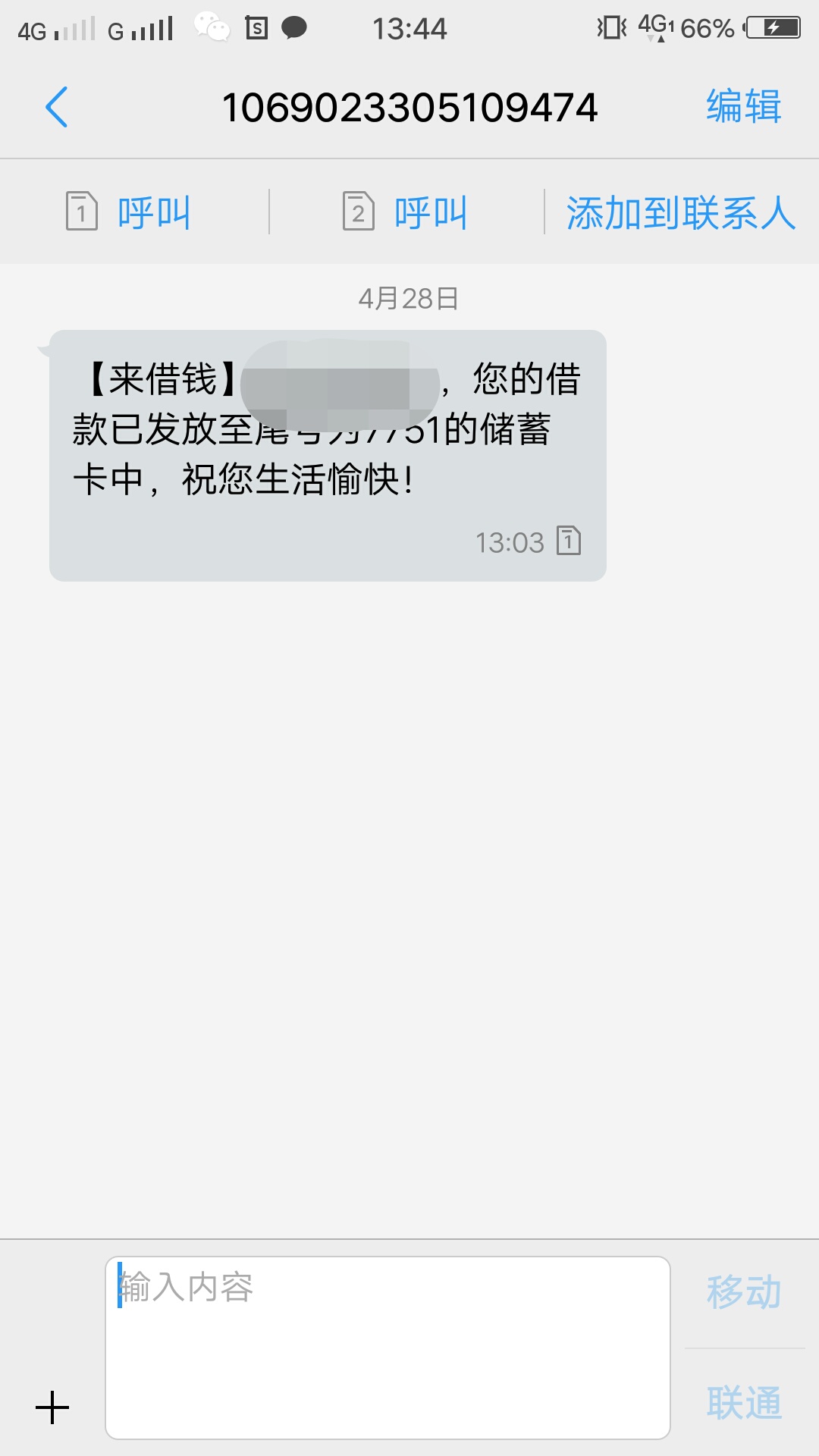
Task: Call the number using SIM 1 呼叫
Action: click(128, 212)
